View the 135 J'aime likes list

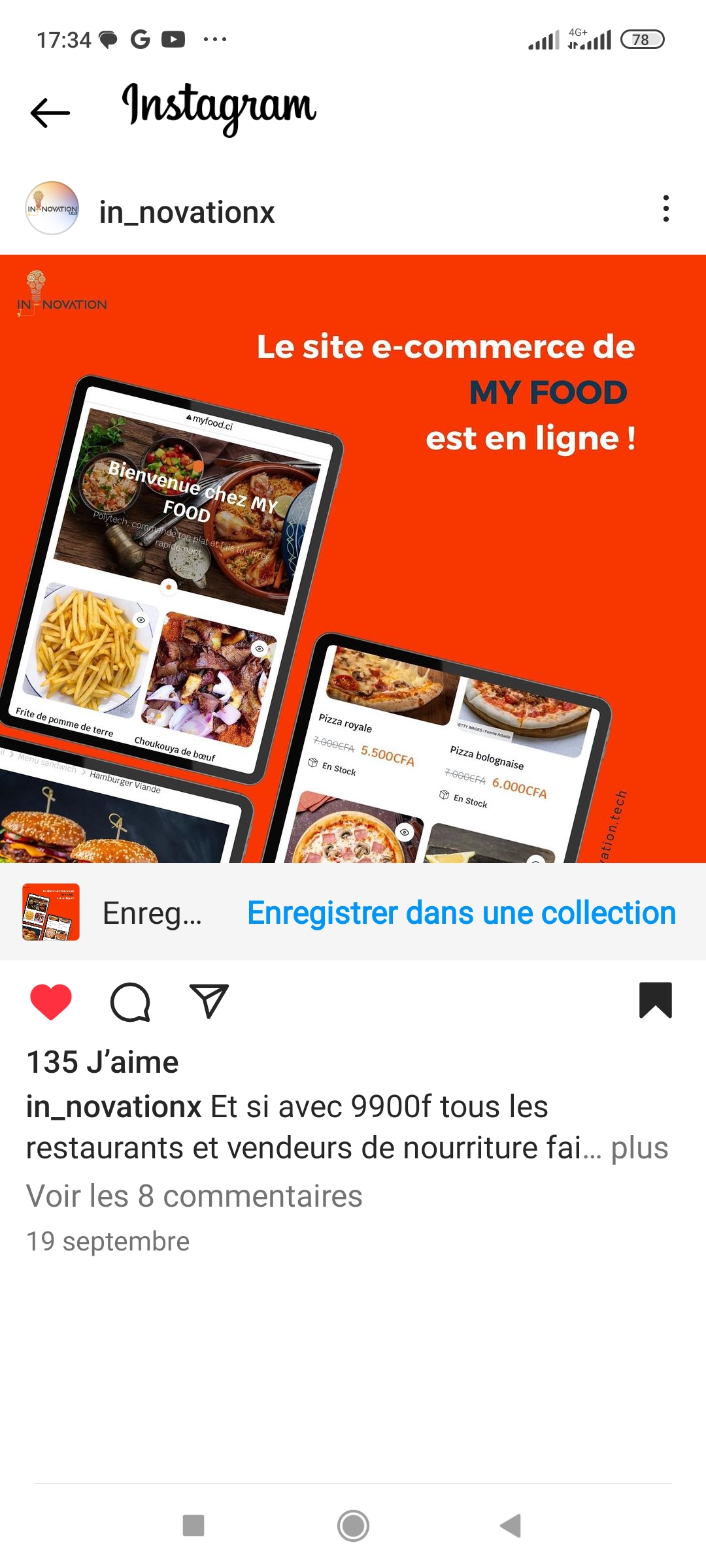(x=103, y=1062)
